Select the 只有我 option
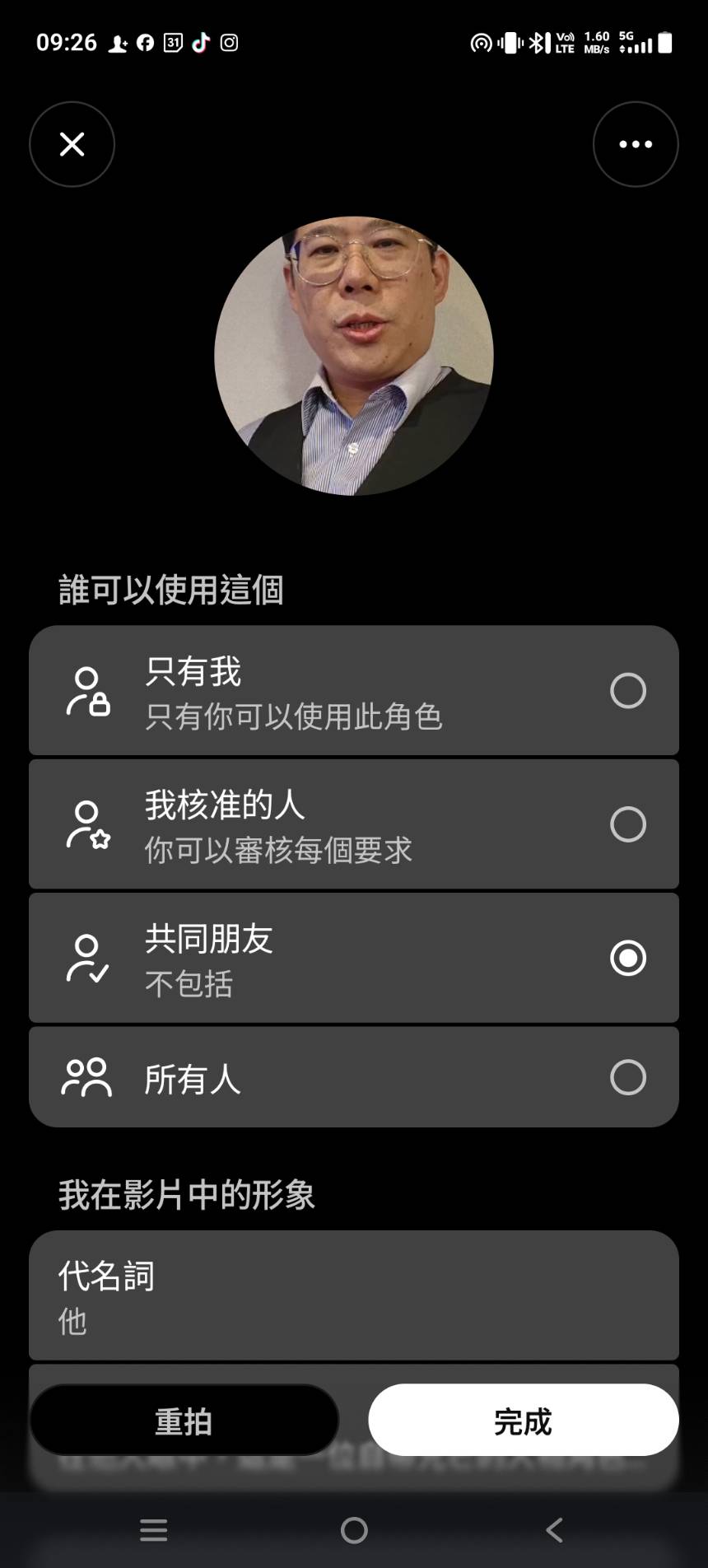Image resolution: width=708 pixels, height=1568 pixels. tap(354, 690)
